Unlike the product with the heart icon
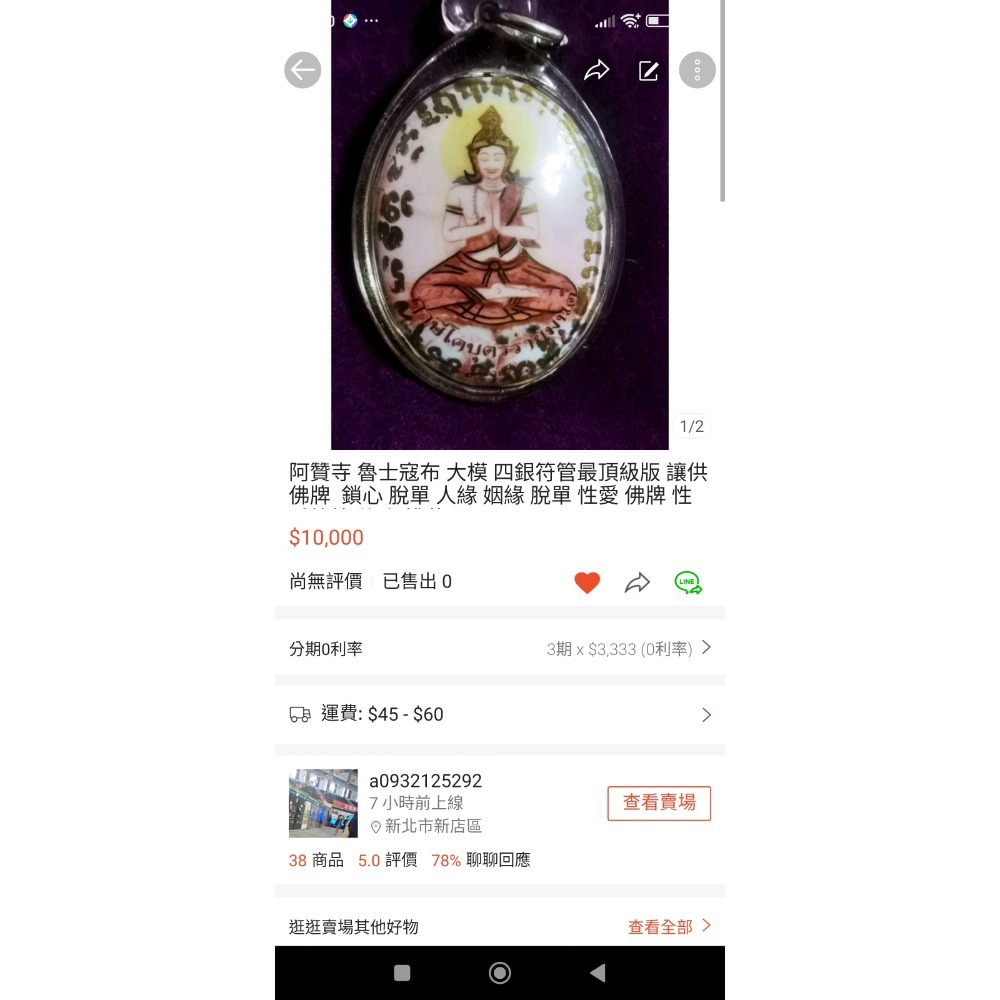1000x1000 pixels. tap(587, 583)
